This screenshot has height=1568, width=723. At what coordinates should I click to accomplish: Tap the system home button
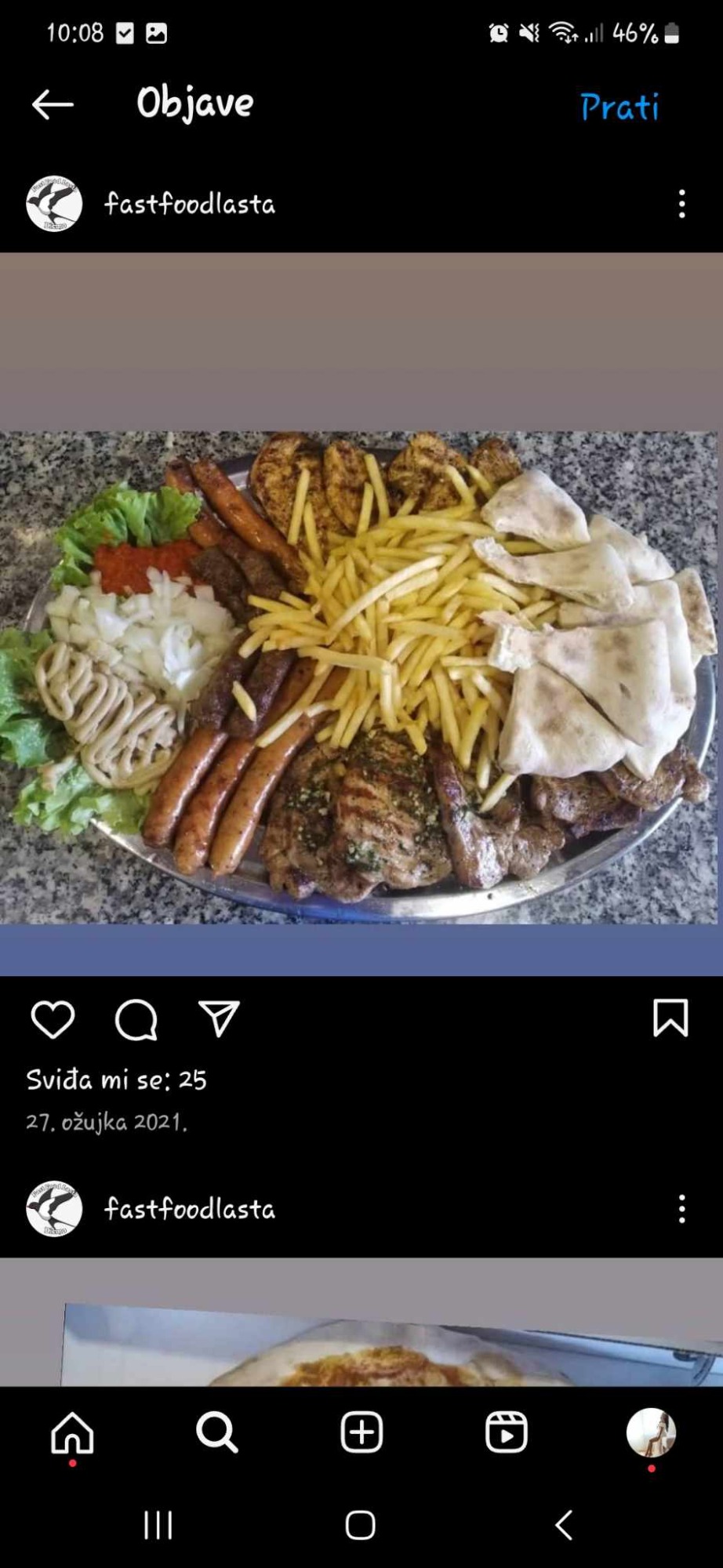pos(361,1526)
